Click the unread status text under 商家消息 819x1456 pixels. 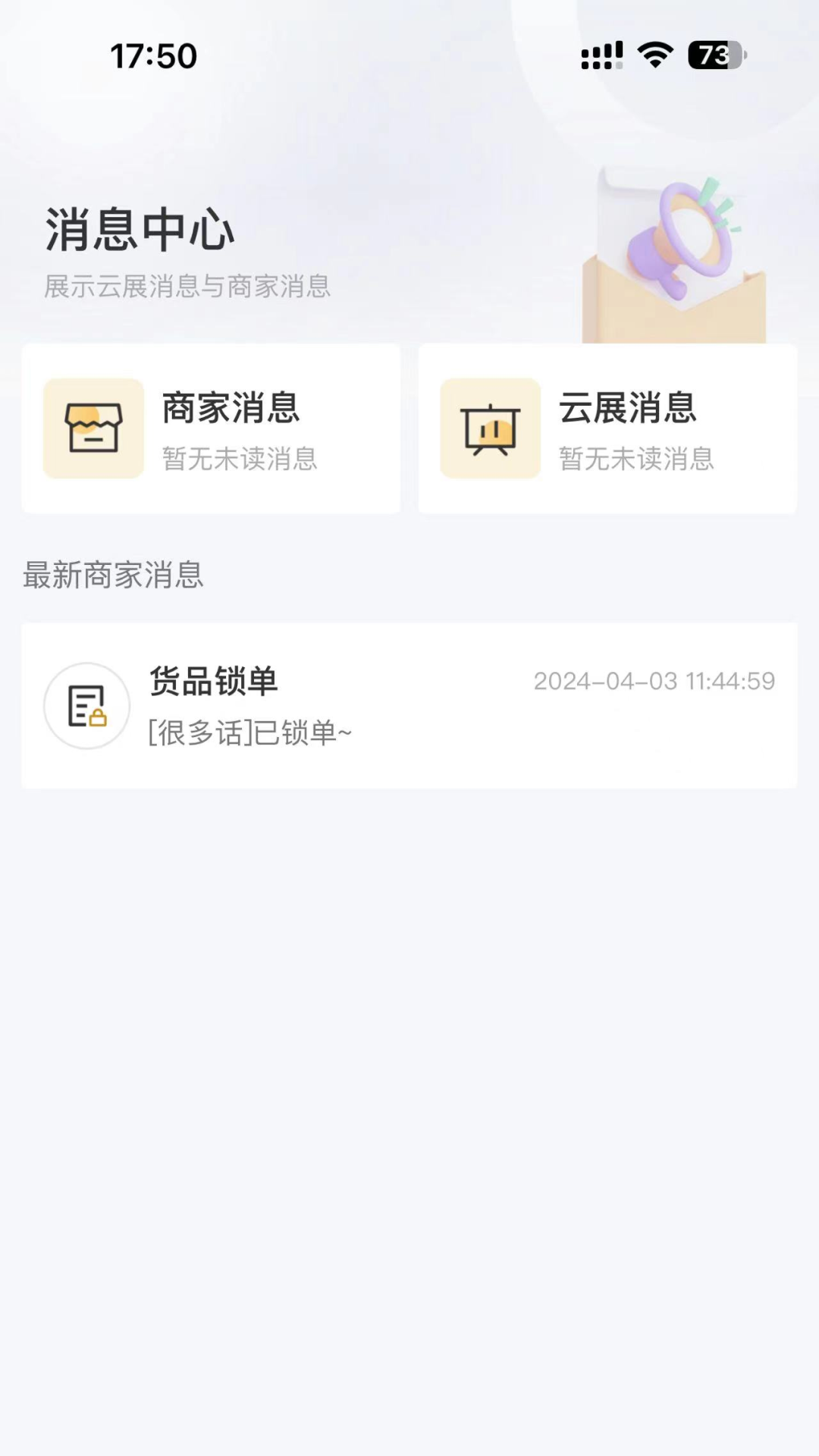pyautogui.click(x=239, y=460)
